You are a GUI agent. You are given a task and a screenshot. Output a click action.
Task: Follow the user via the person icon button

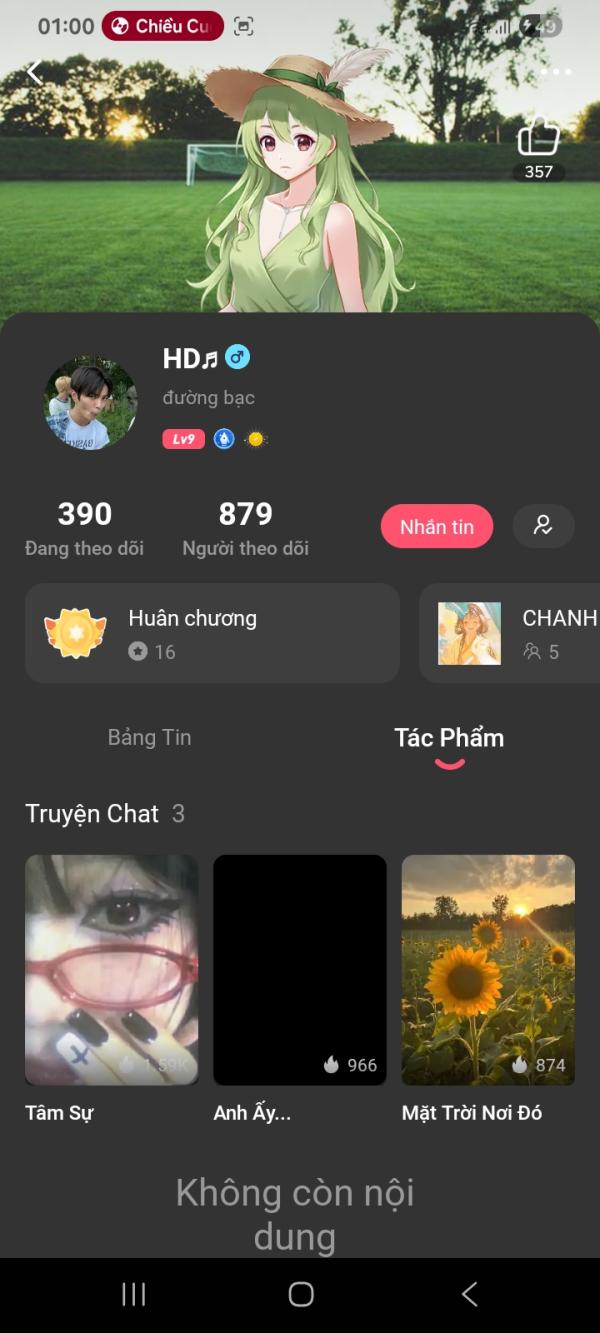coord(543,526)
